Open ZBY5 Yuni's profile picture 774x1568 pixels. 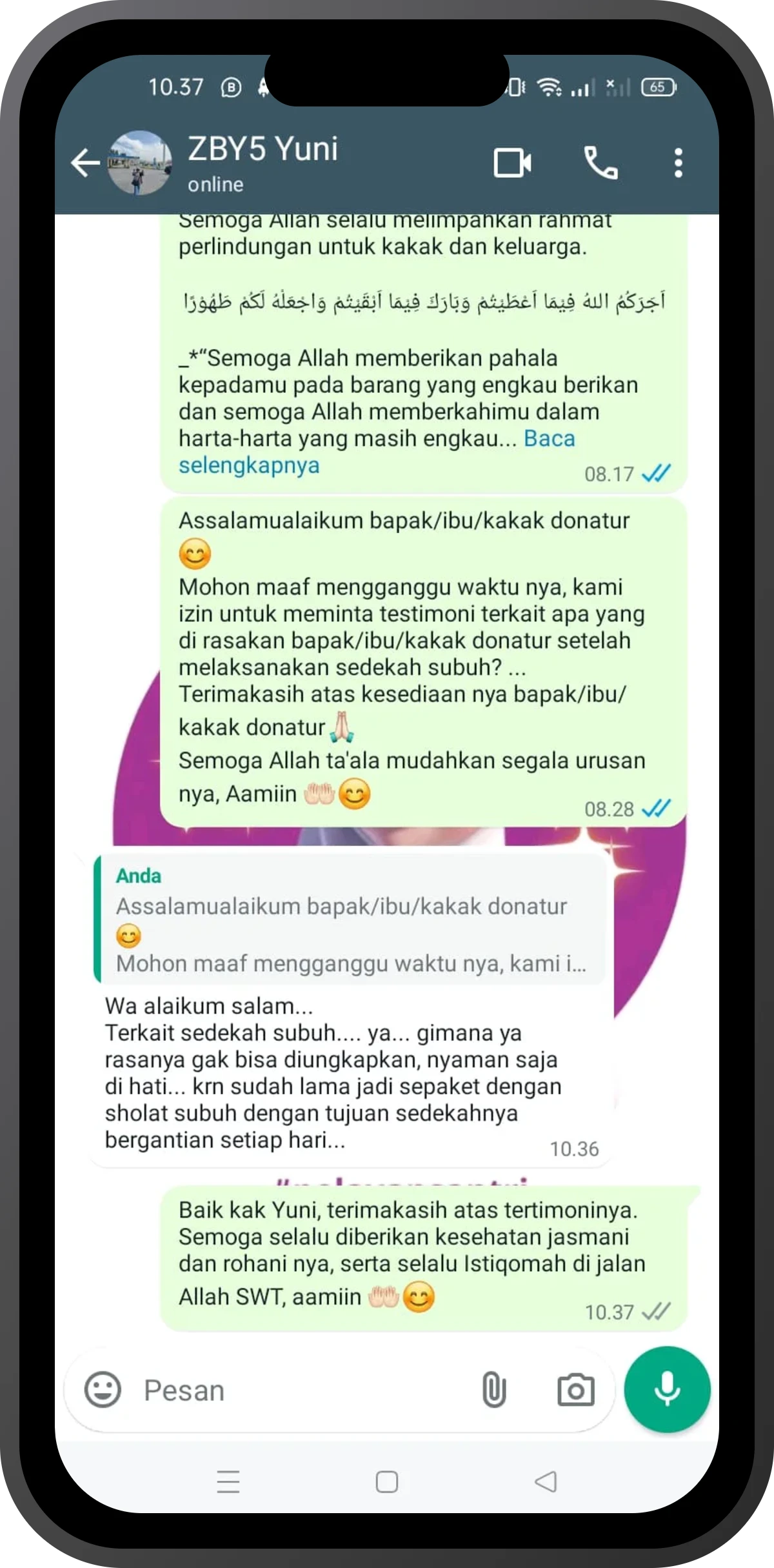coord(139,163)
